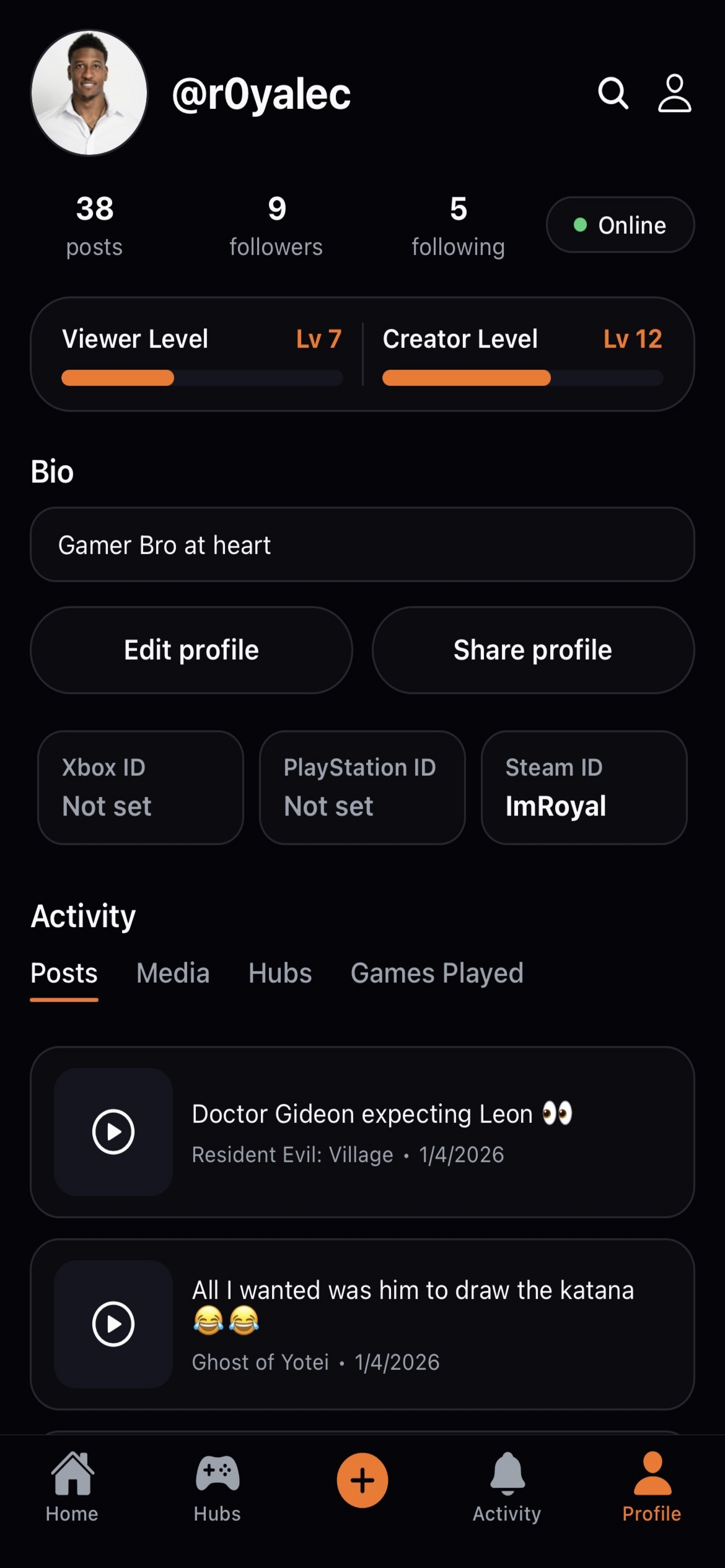The image size is (725, 1568).
Task: Set the PlayStation ID field
Action: click(362, 788)
